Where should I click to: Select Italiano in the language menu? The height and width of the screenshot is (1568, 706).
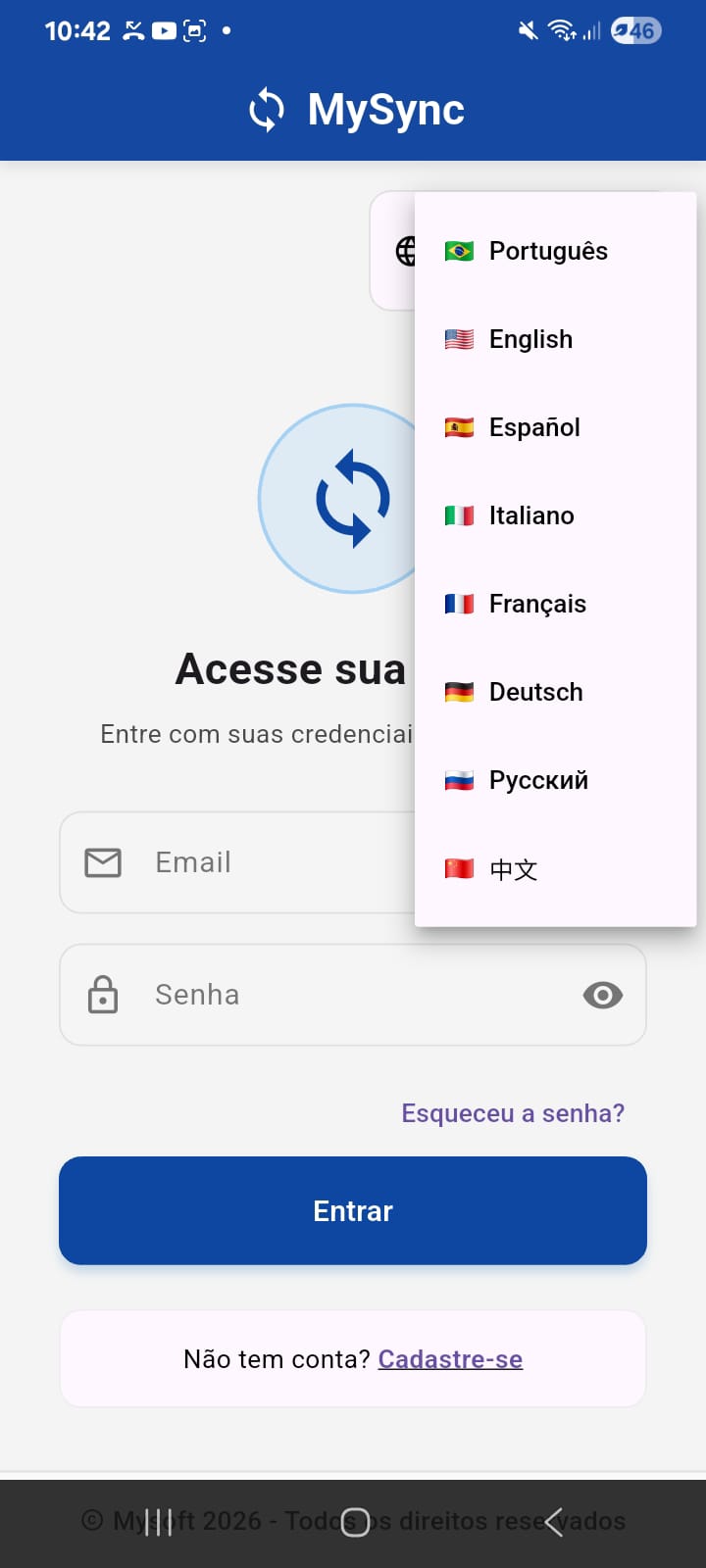[530, 515]
